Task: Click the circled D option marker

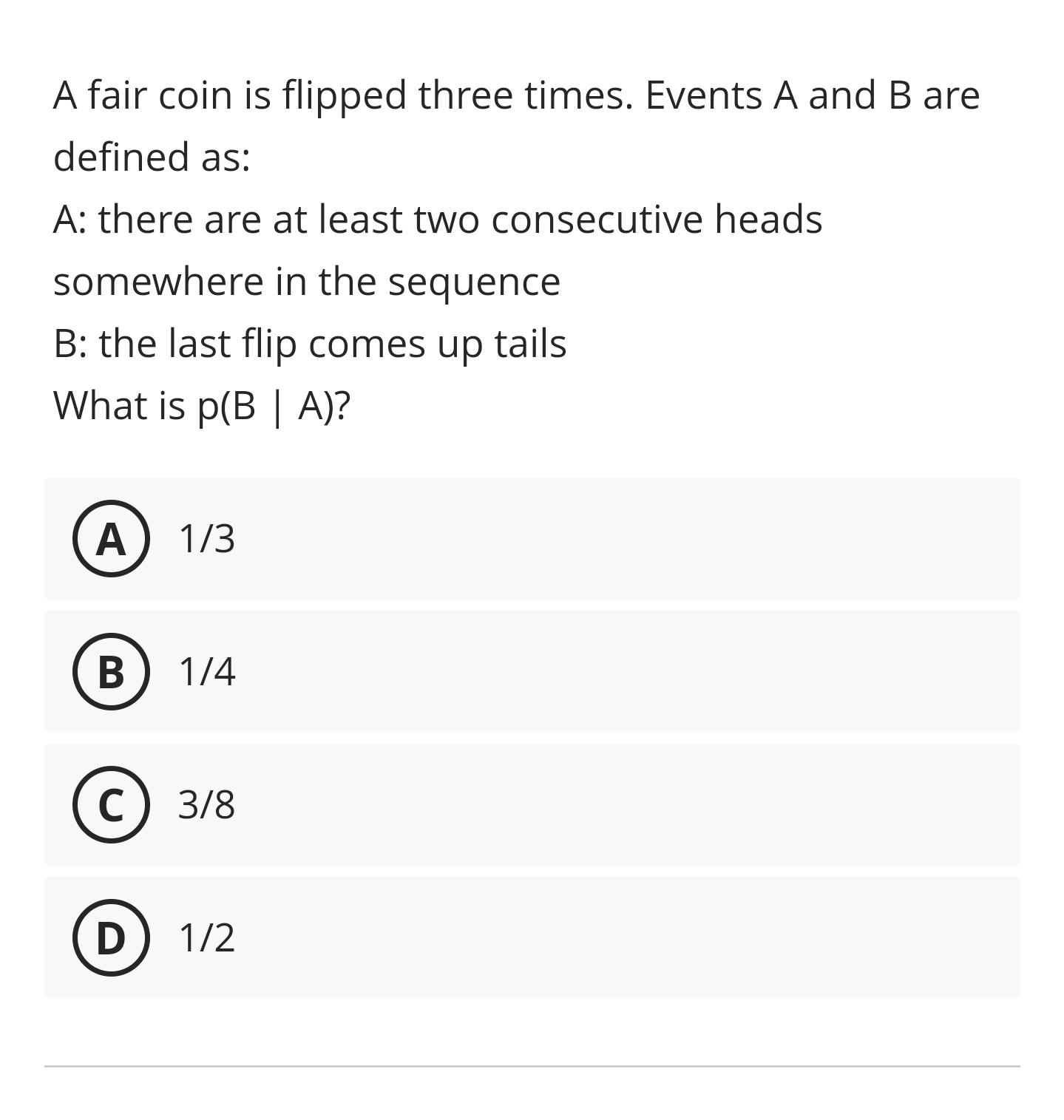Action: [112, 937]
